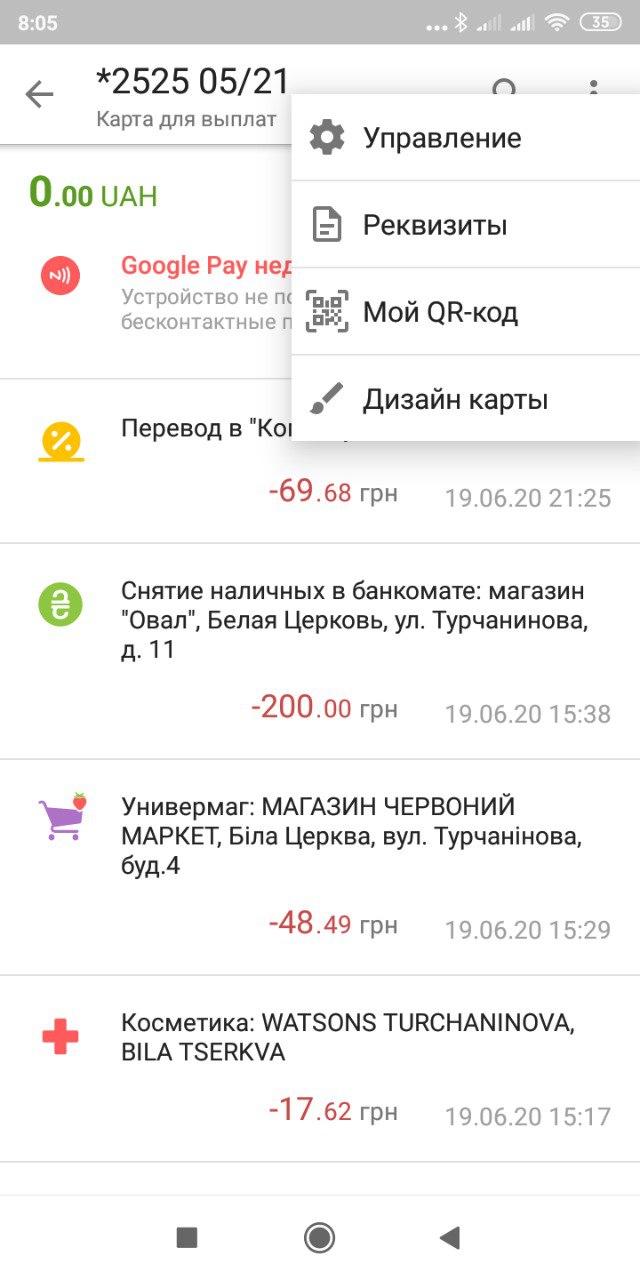Open Управление from the popup menu

click(466, 138)
